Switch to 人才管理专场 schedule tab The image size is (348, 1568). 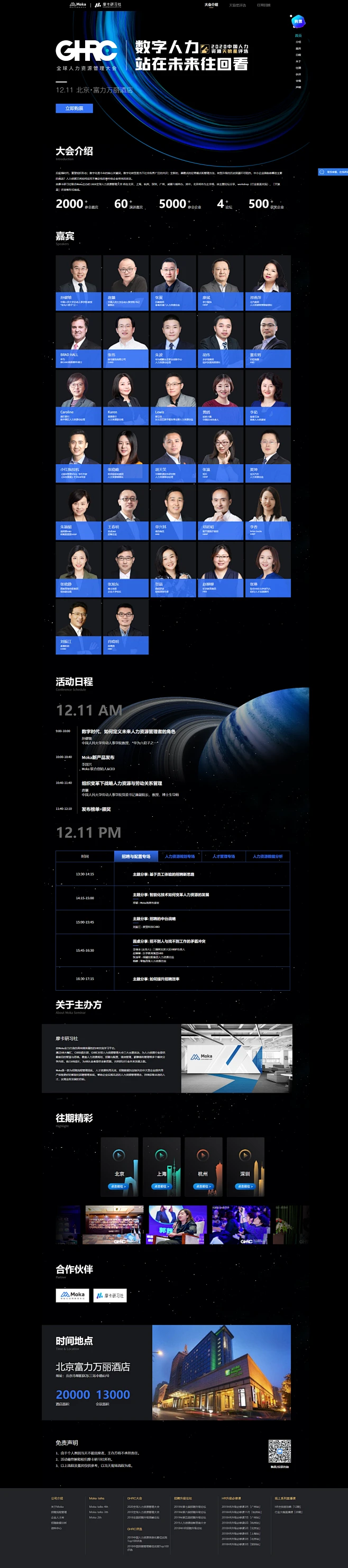click(224, 856)
